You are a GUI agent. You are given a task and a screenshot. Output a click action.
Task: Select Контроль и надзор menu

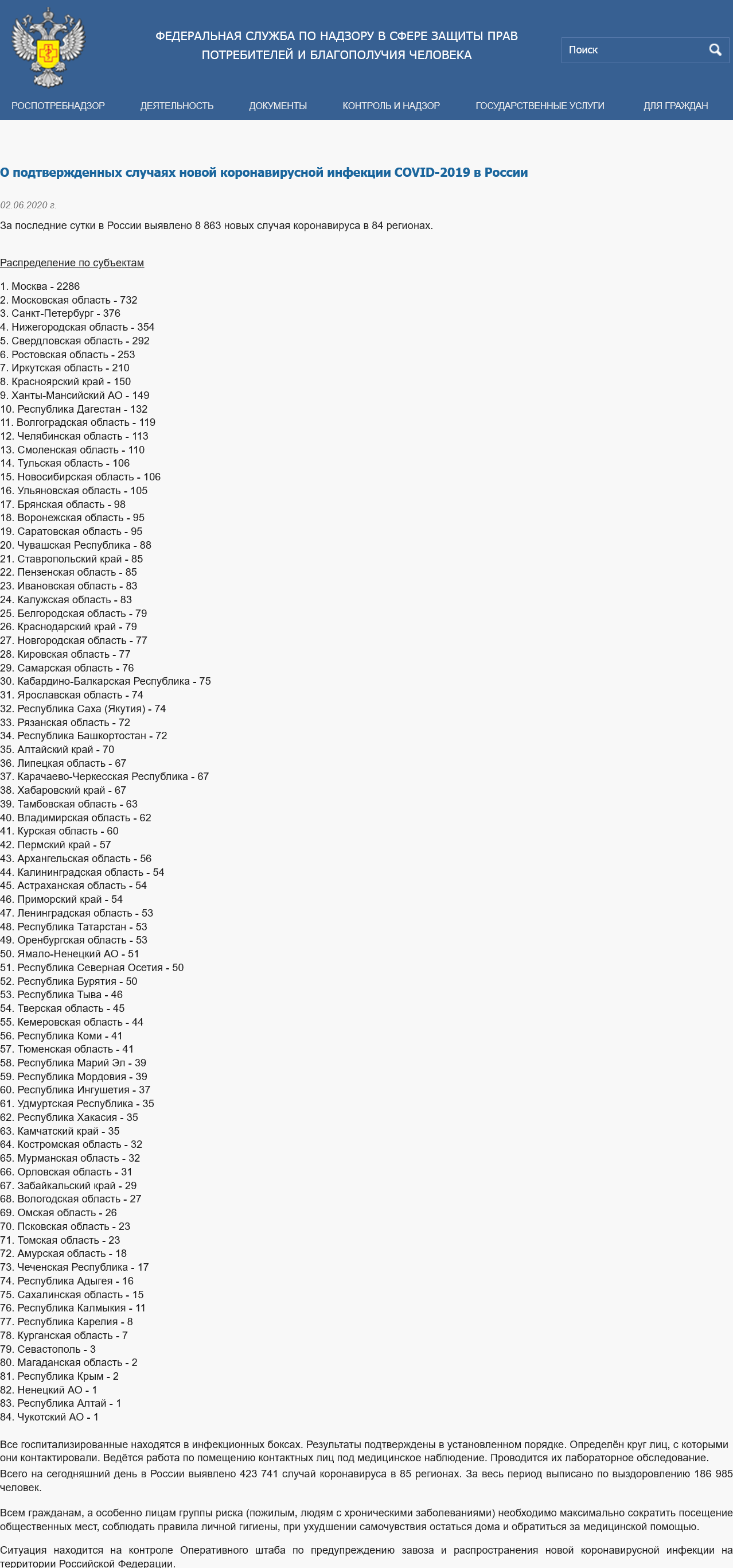coord(391,106)
